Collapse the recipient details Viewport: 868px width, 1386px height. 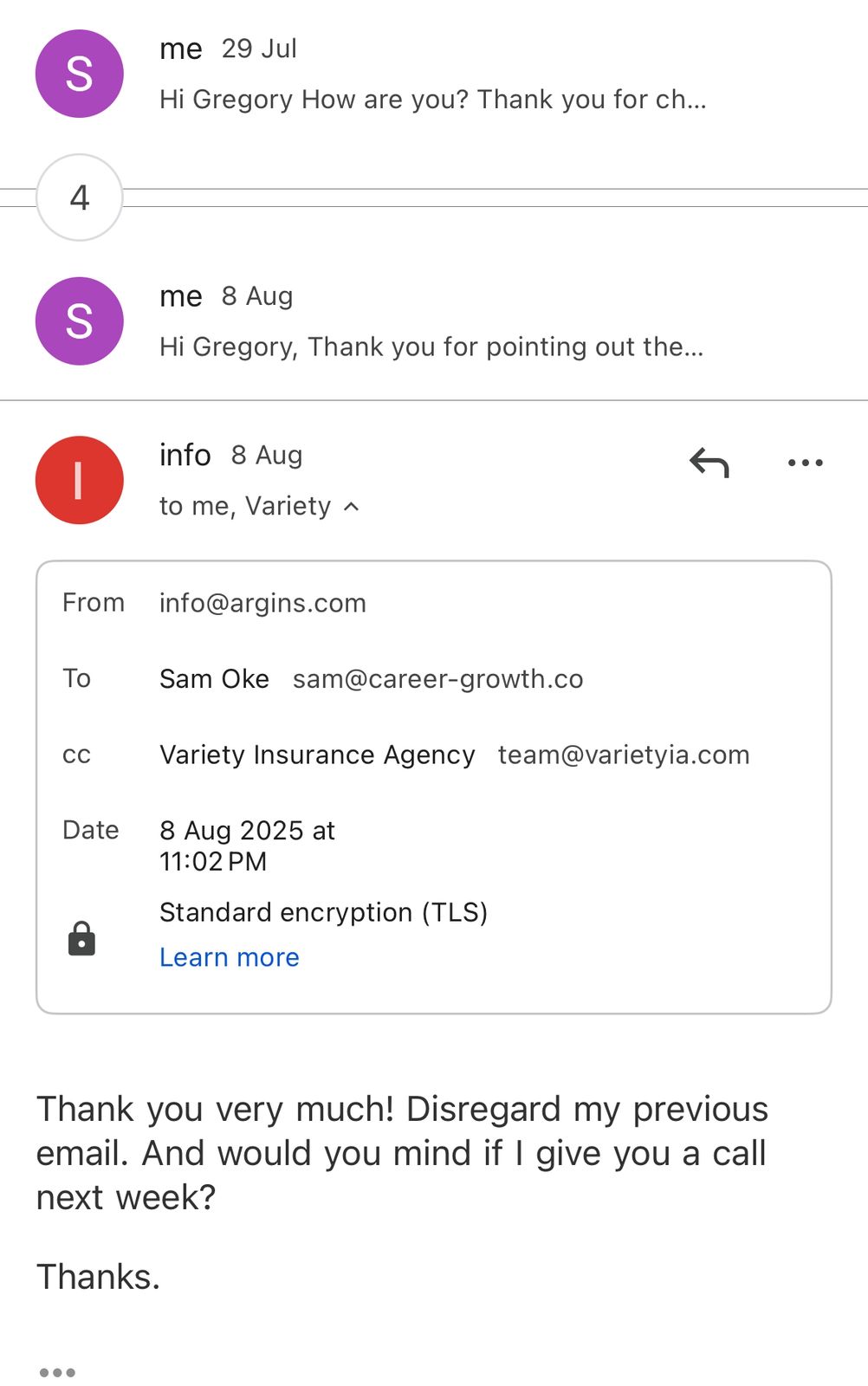click(351, 507)
